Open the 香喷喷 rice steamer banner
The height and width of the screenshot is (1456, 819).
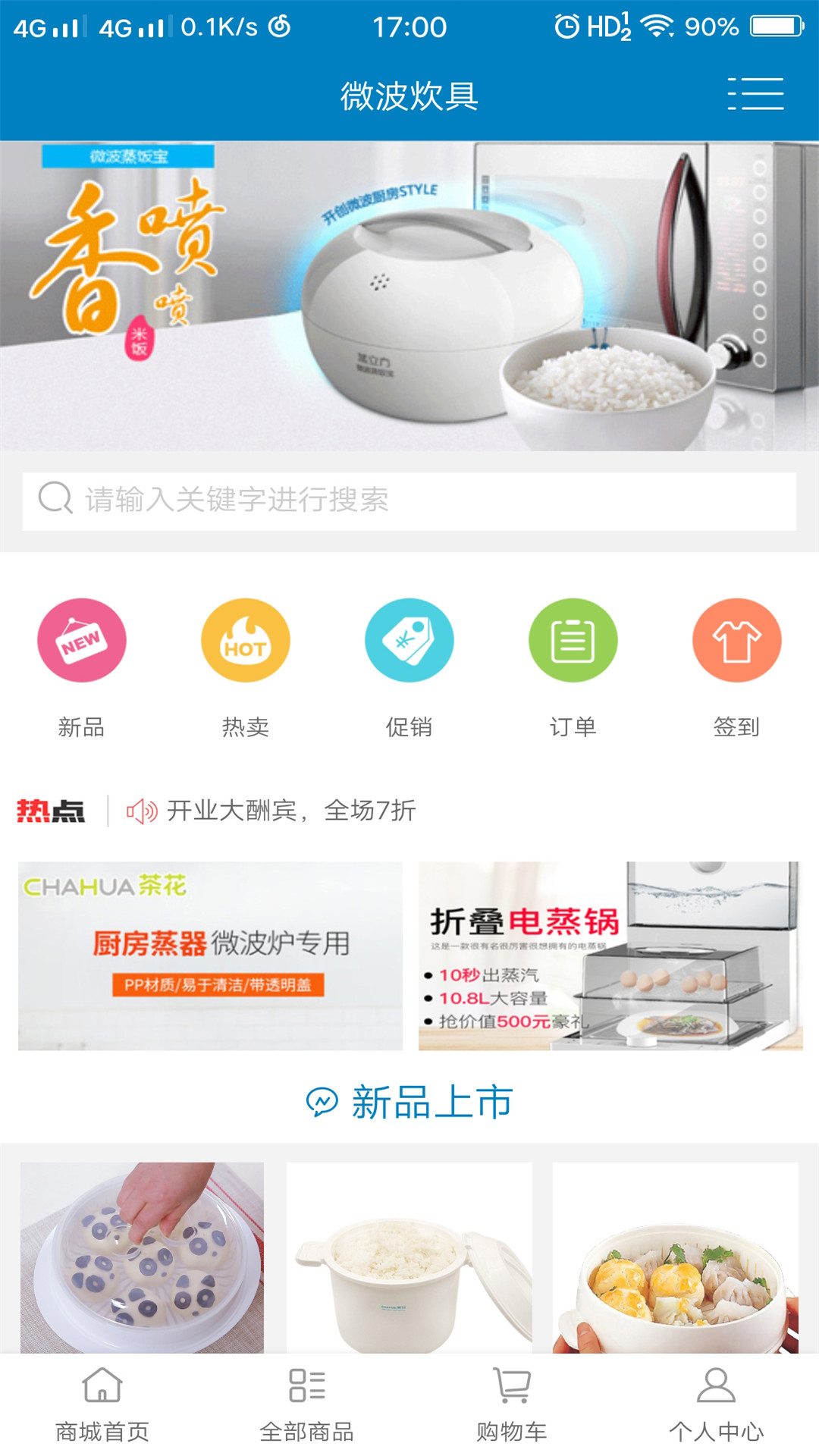(x=409, y=296)
